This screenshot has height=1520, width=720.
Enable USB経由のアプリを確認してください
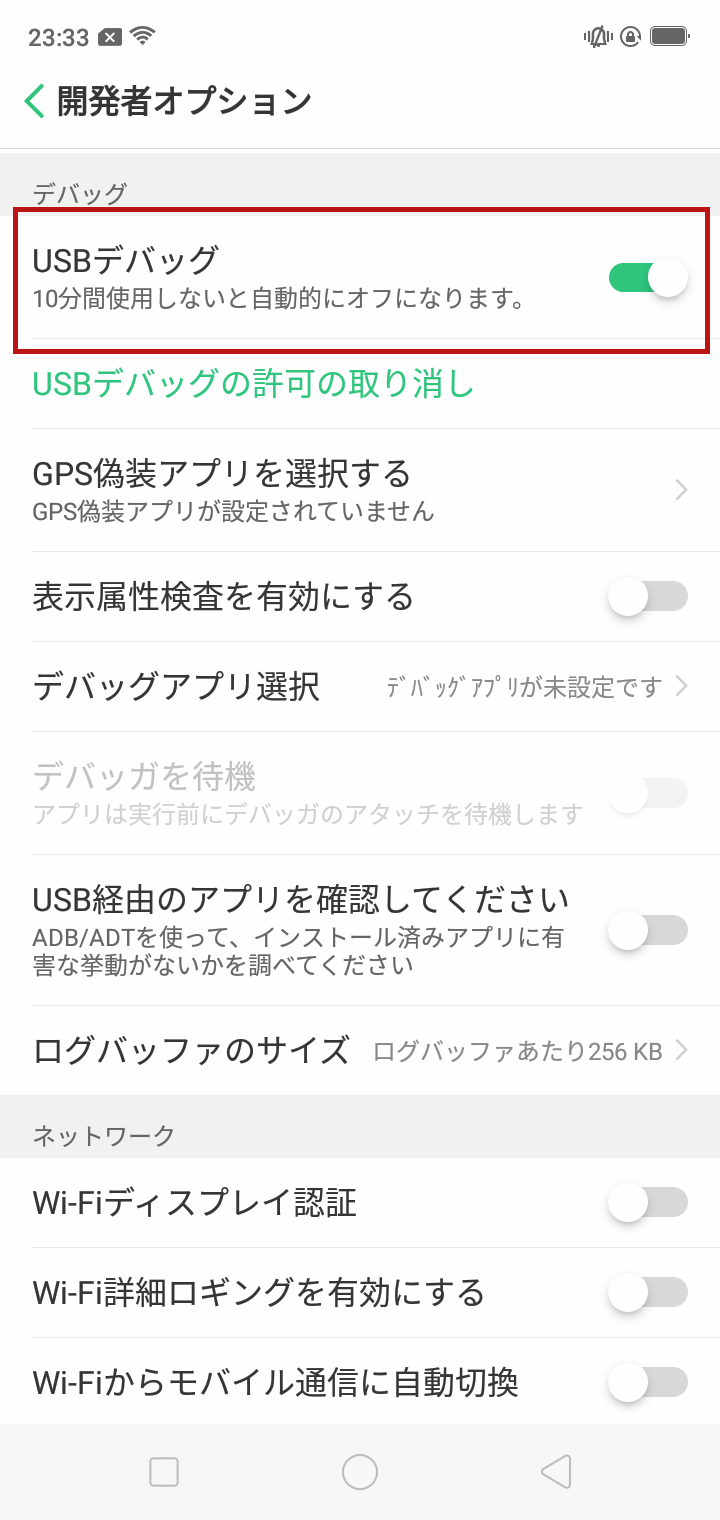[648, 931]
